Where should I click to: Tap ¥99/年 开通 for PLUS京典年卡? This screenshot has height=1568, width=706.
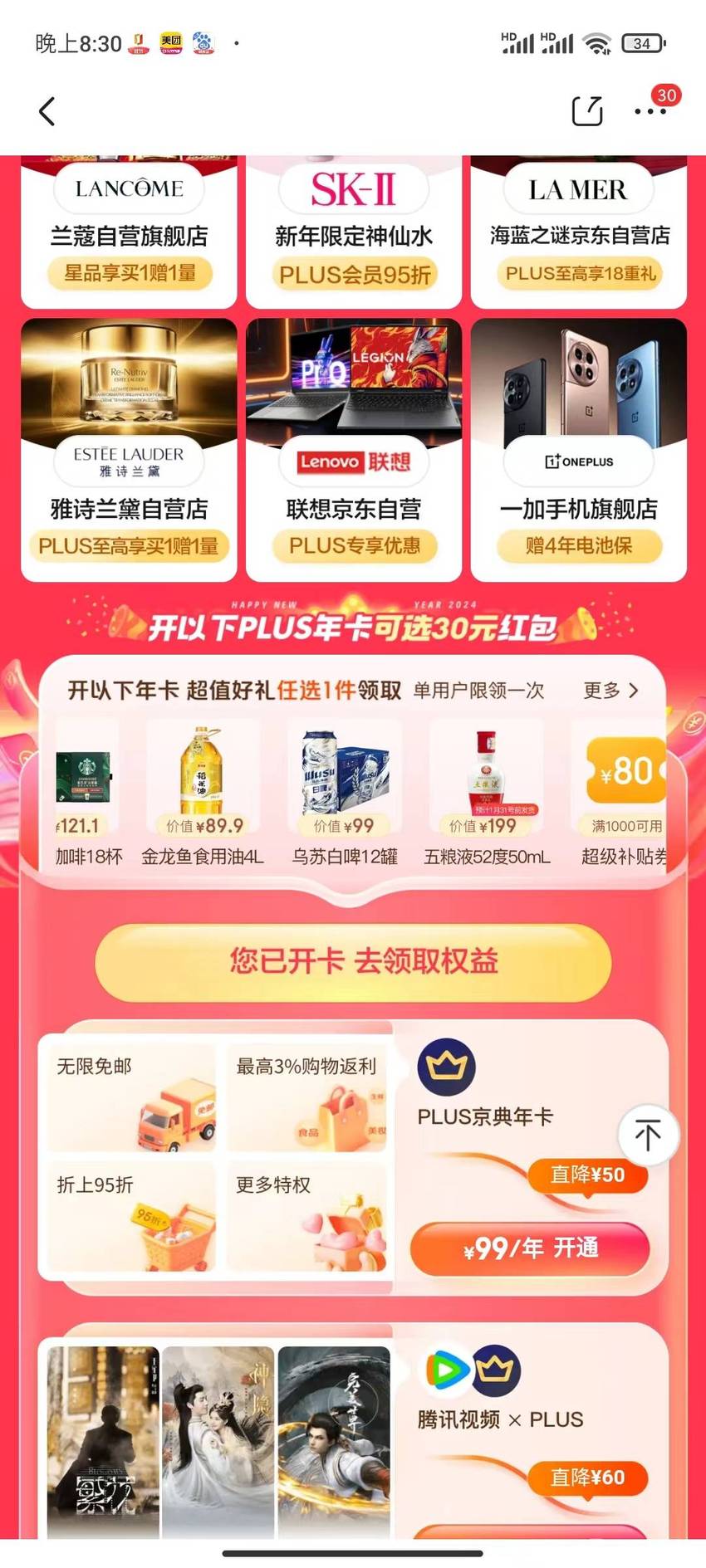click(530, 1248)
